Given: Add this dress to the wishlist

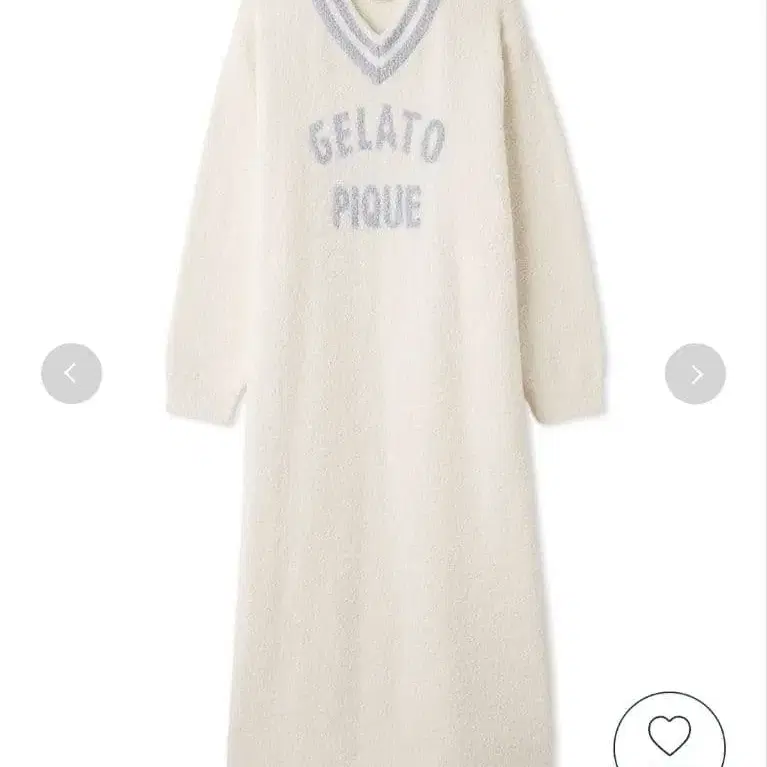Looking at the screenshot, I should pyautogui.click(x=669, y=736).
